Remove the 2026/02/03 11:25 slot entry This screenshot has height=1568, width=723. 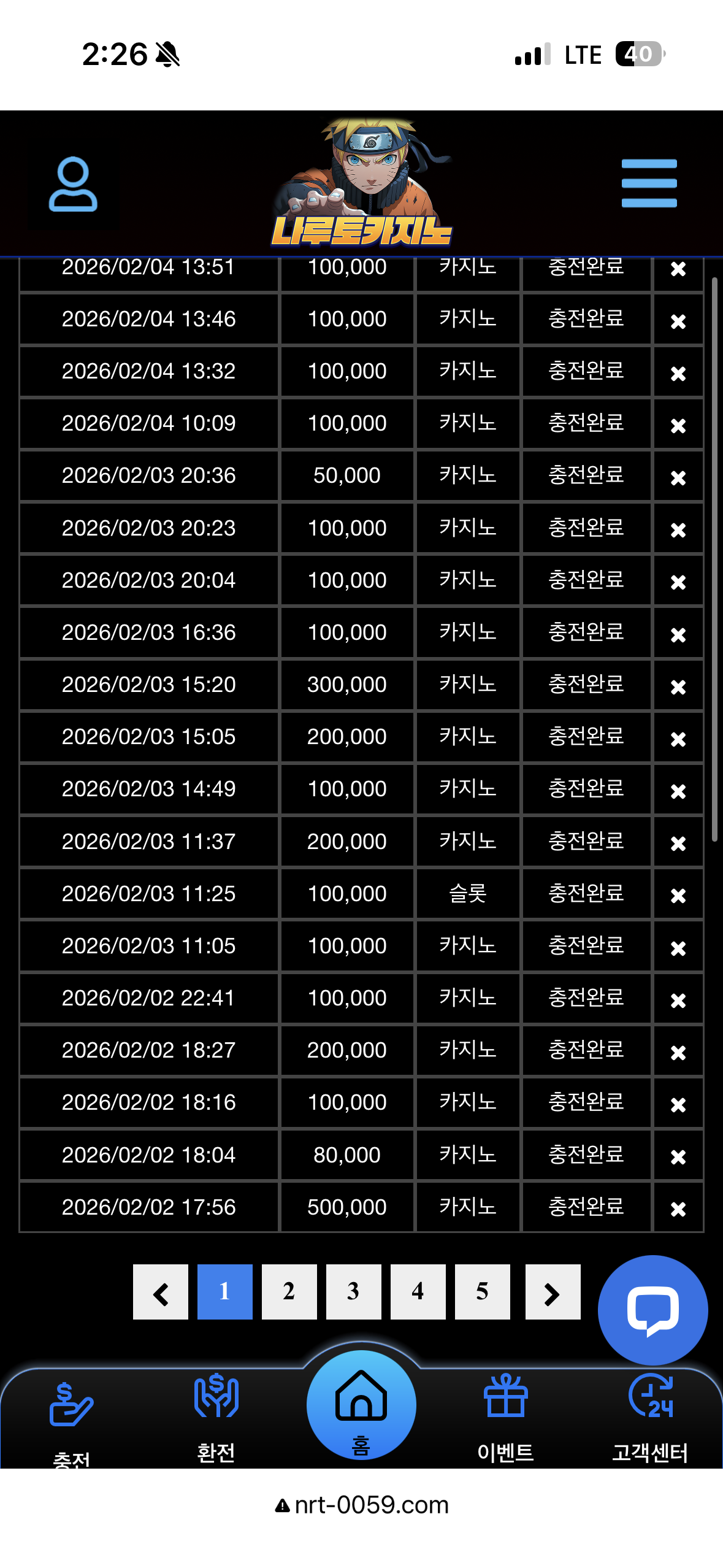tap(678, 896)
